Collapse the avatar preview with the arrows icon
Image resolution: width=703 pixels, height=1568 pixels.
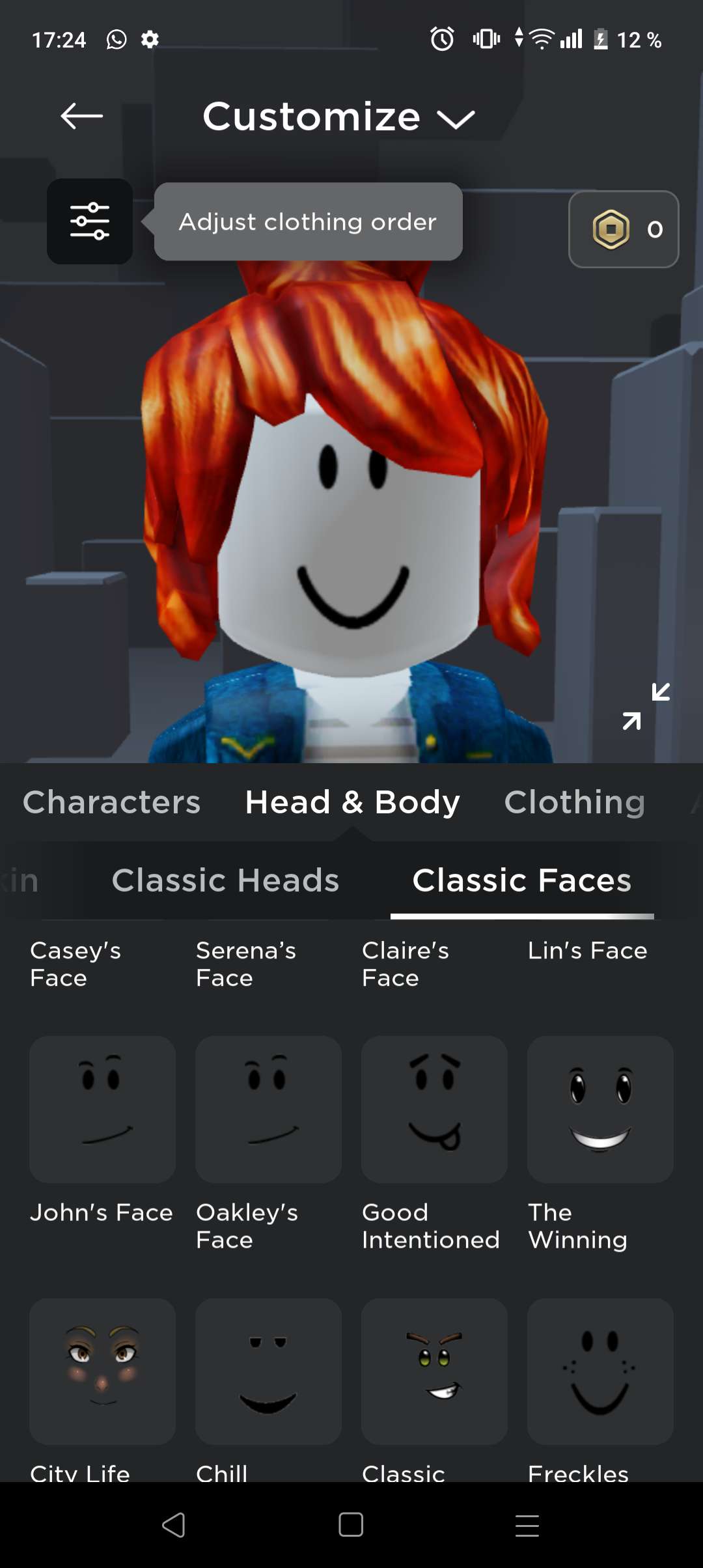(646, 707)
